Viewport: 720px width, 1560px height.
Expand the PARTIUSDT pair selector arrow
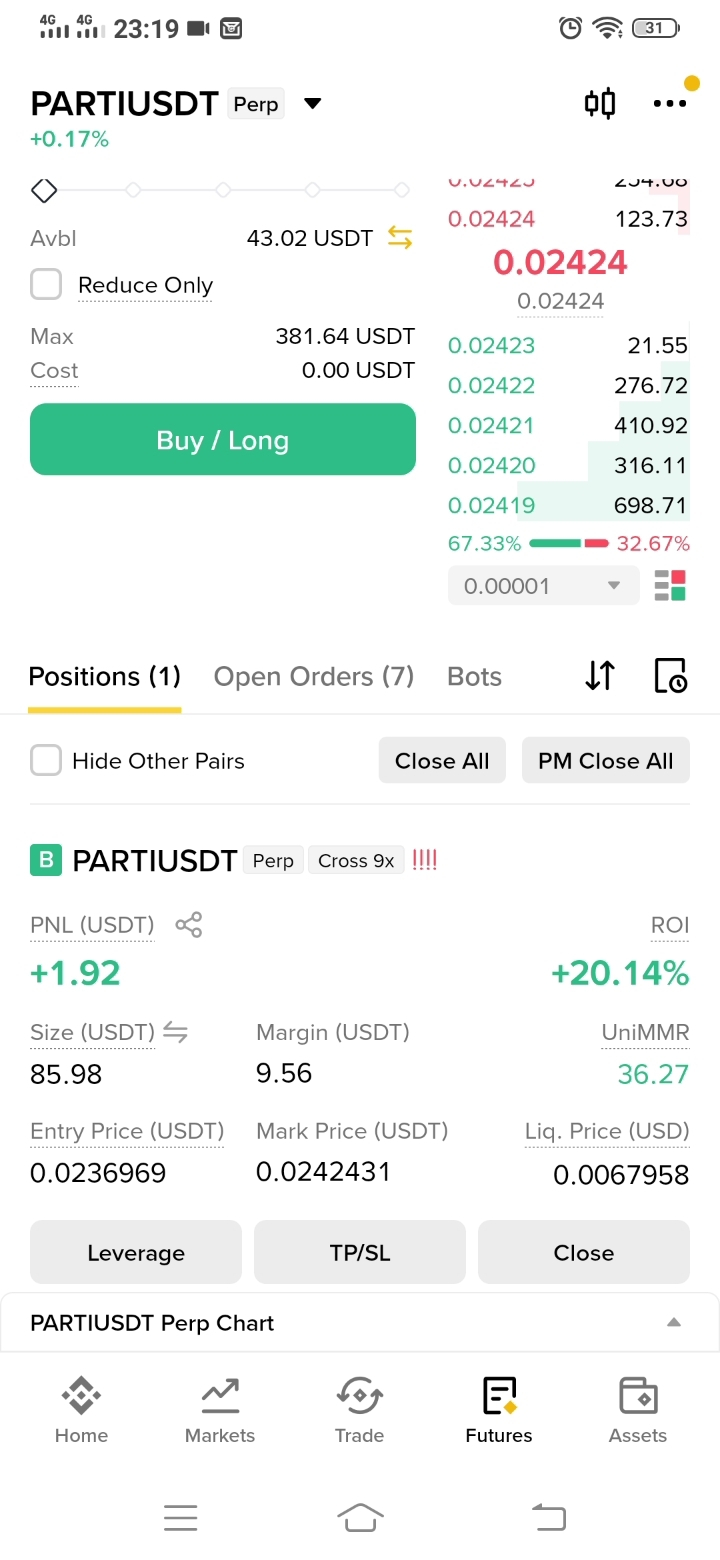312,103
